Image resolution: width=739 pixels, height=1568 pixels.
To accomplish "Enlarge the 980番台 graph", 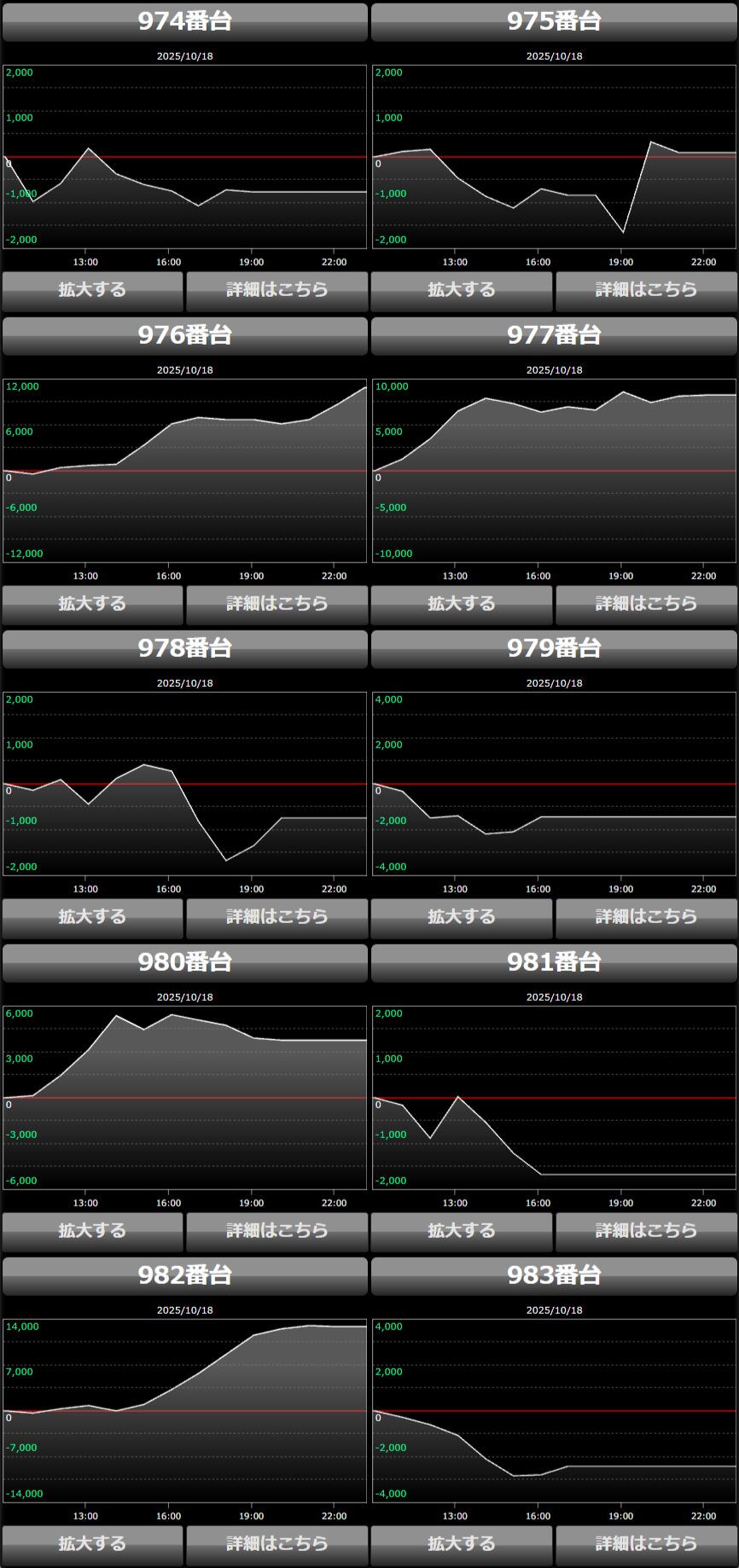I will click(x=92, y=1231).
